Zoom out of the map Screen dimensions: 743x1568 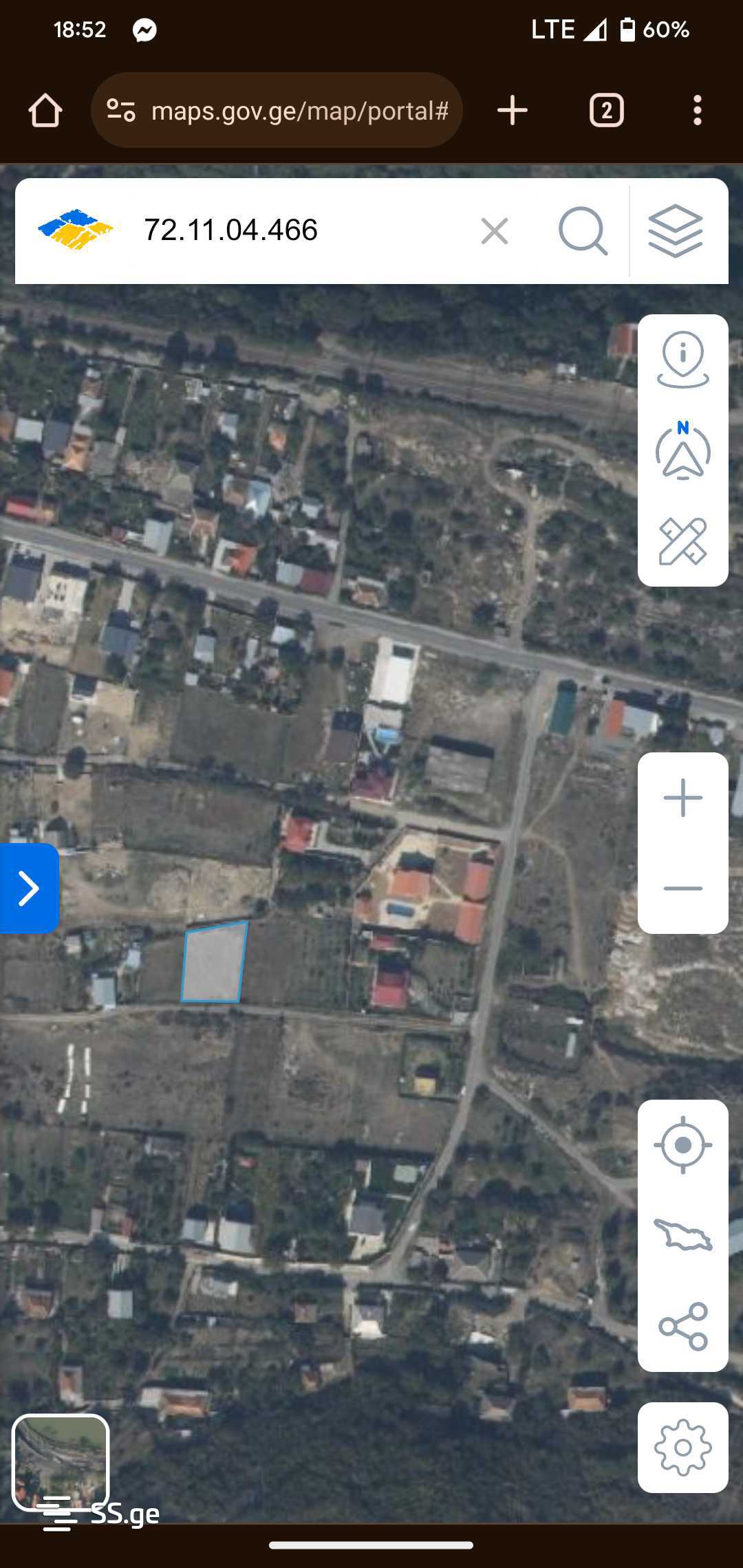pos(682,889)
